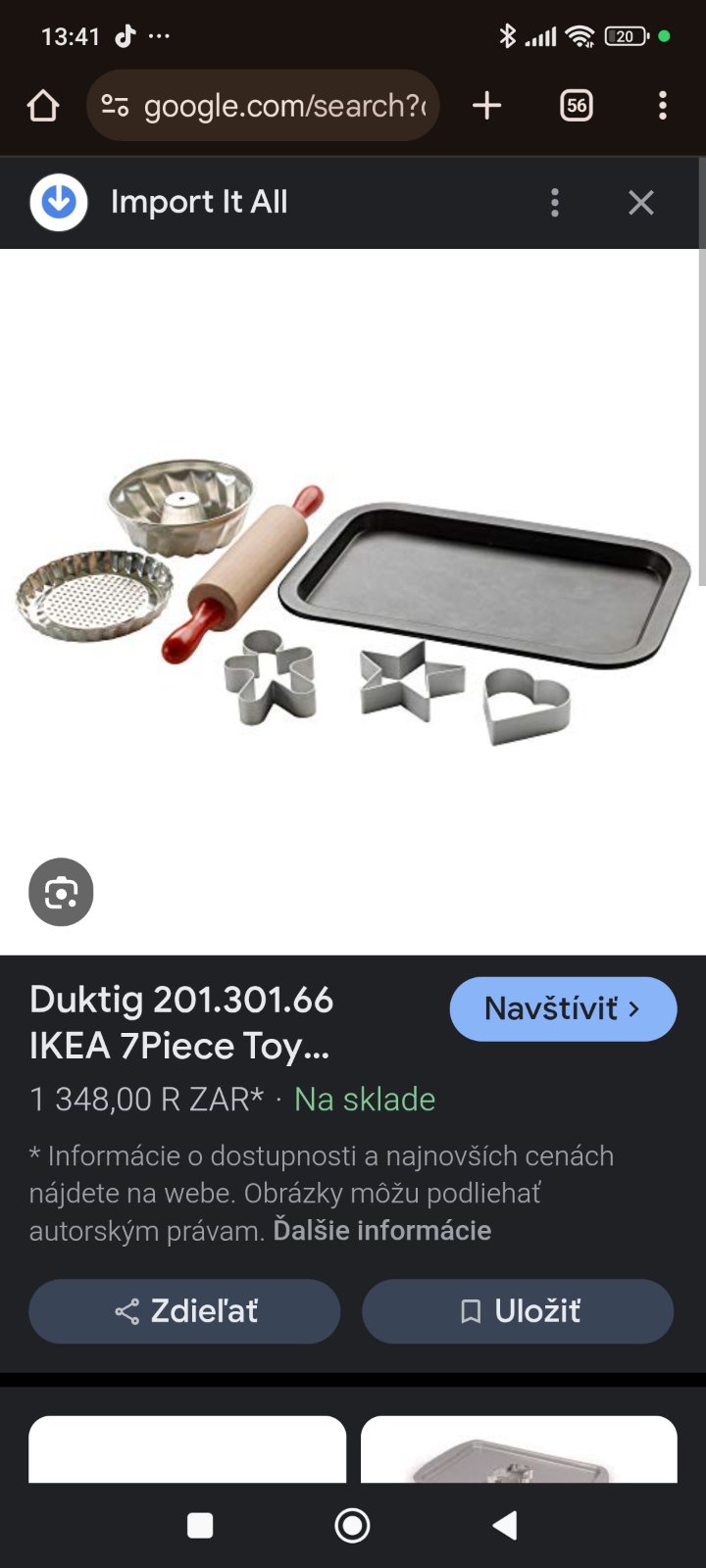Screen dimensions: 706x1568
Task: Open the browser overflow menu
Action: [x=663, y=106]
